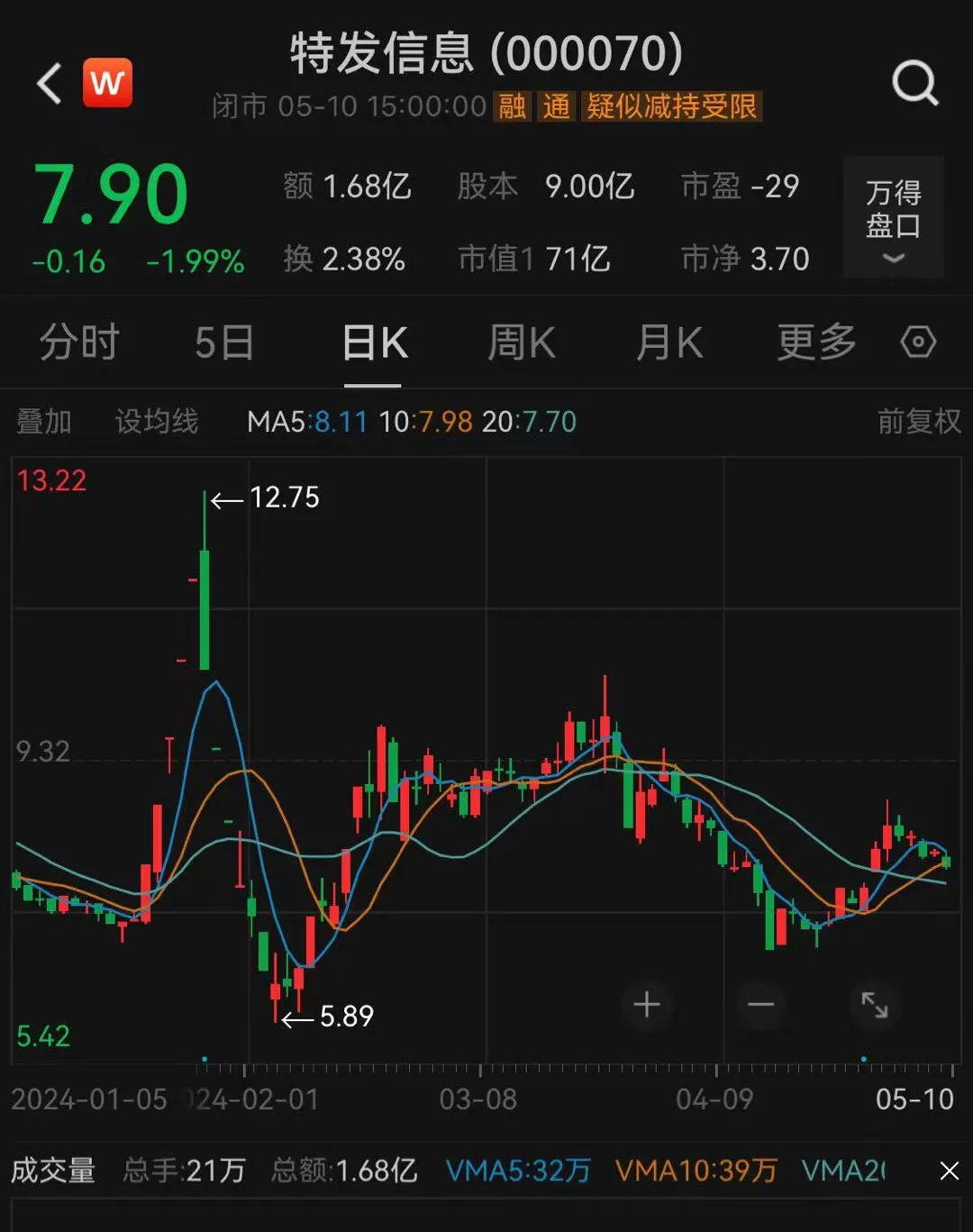Change the 前复权 adjustment mode
The width and height of the screenshot is (973, 1232).
coord(919,421)
